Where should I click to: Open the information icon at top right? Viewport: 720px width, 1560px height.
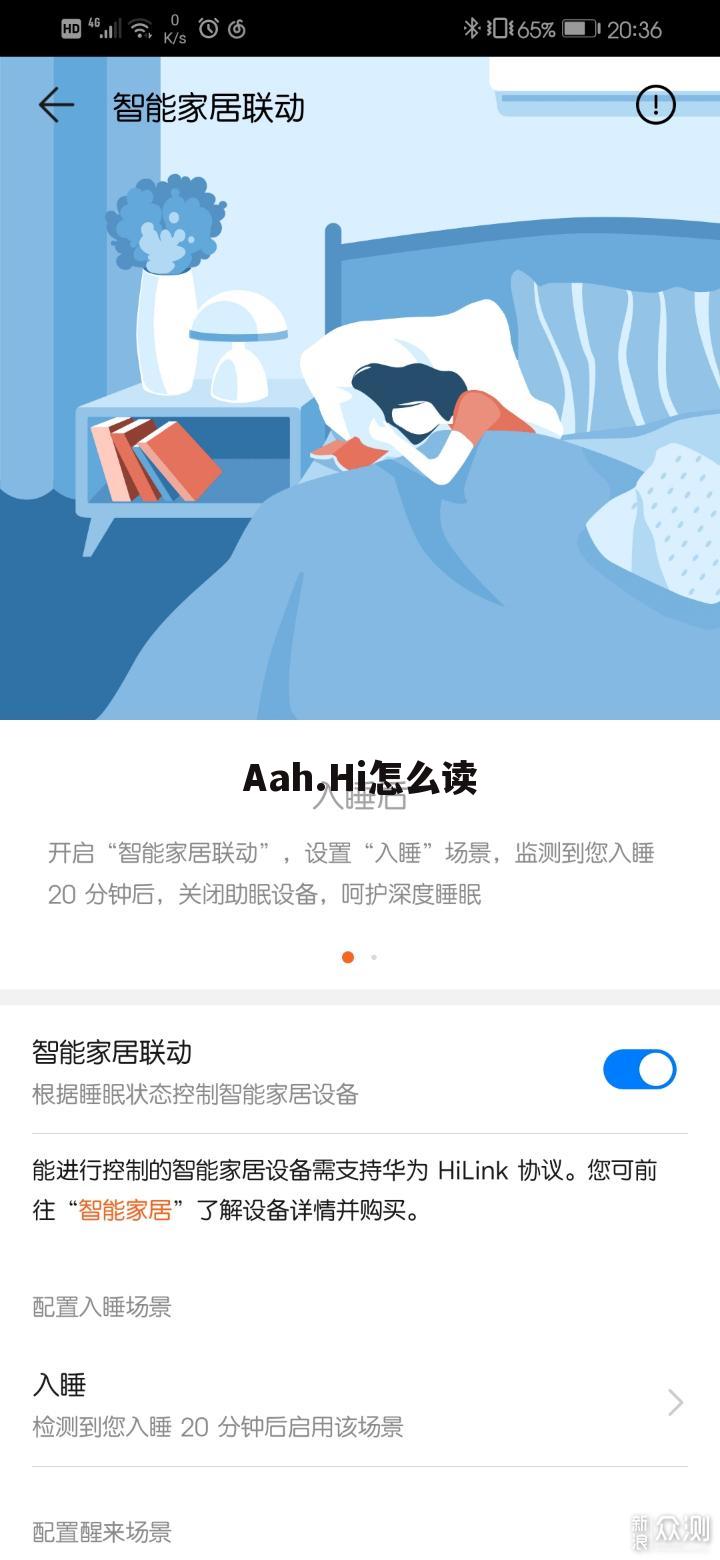(657, 105)
